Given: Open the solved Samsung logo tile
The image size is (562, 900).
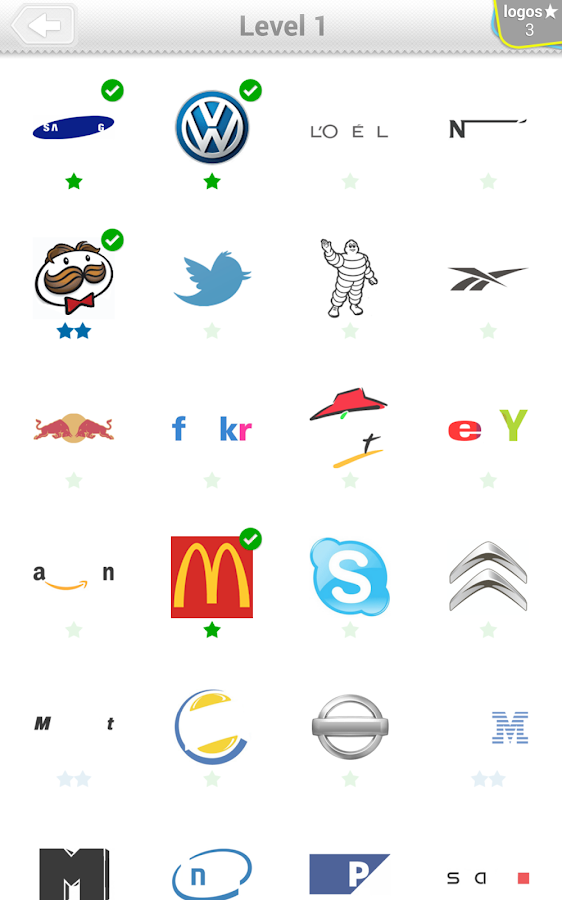Looking at the screenshot, I should tap(73, 127).
